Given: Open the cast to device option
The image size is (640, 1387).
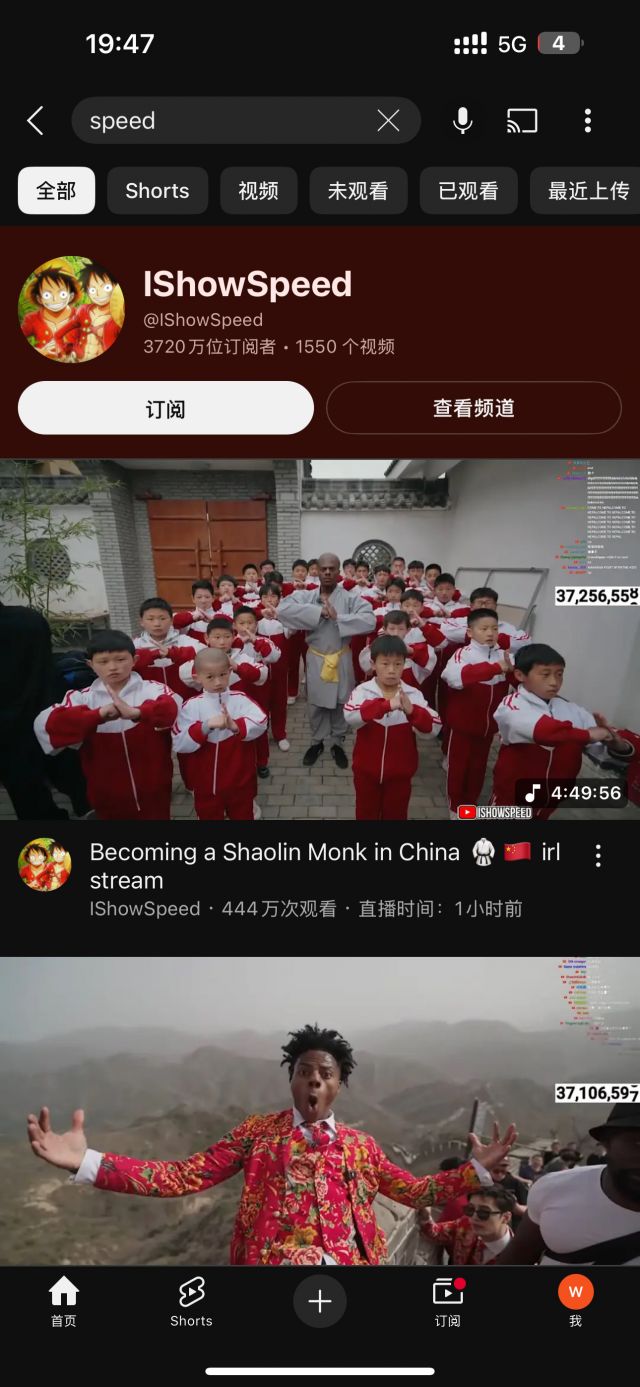Looking at the screenshot, I should pyautogui.click(x=522, y=121).
